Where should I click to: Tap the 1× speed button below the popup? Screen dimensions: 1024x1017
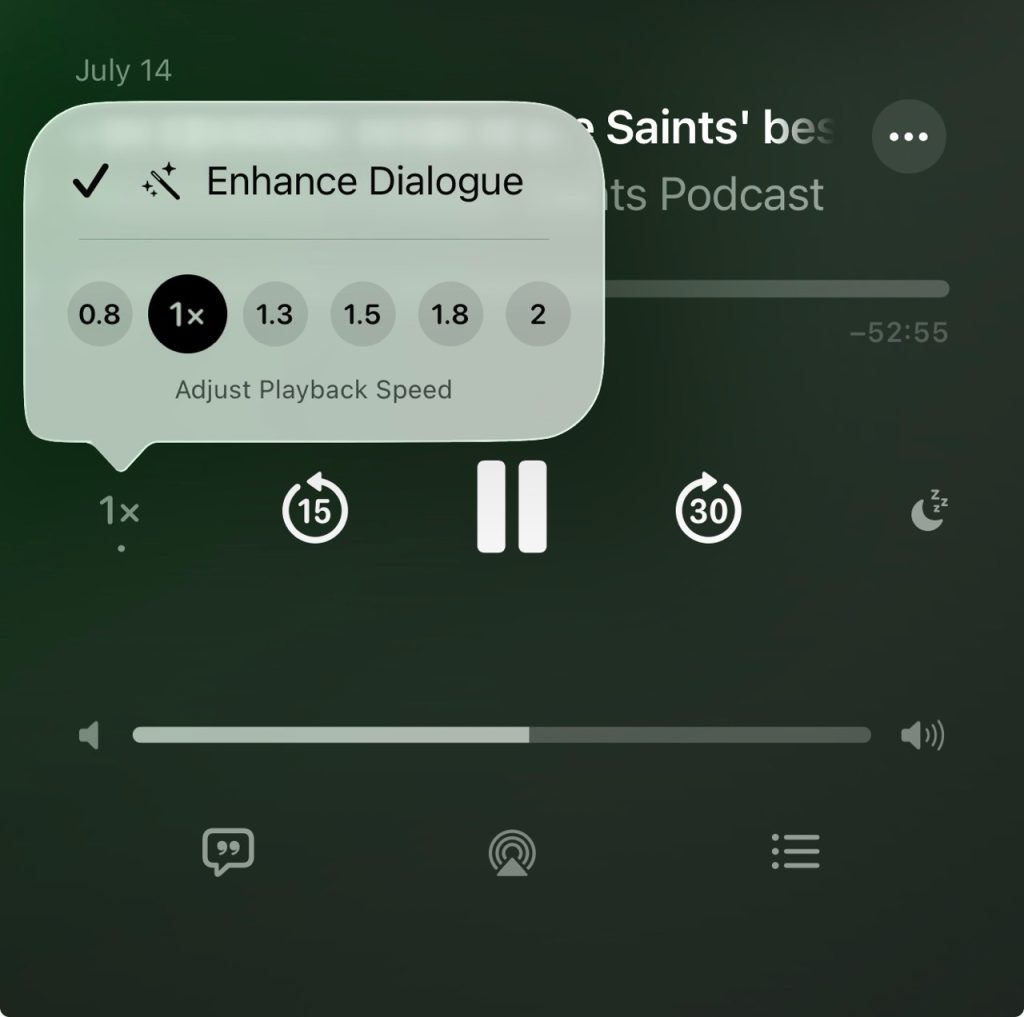[120, 512]
